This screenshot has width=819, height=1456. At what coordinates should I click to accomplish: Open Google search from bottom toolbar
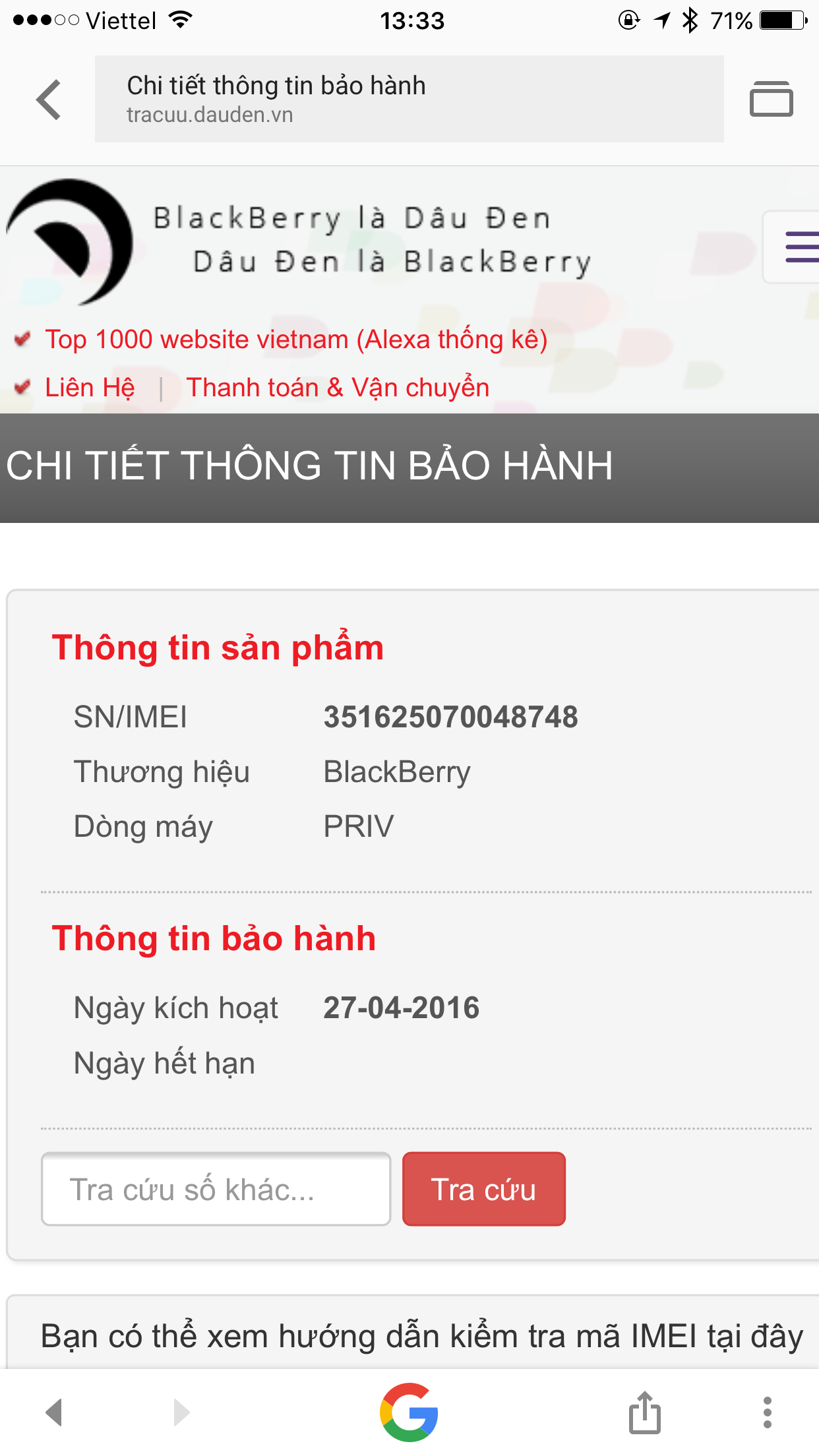pyautogui.click(x=409, y=1412)
